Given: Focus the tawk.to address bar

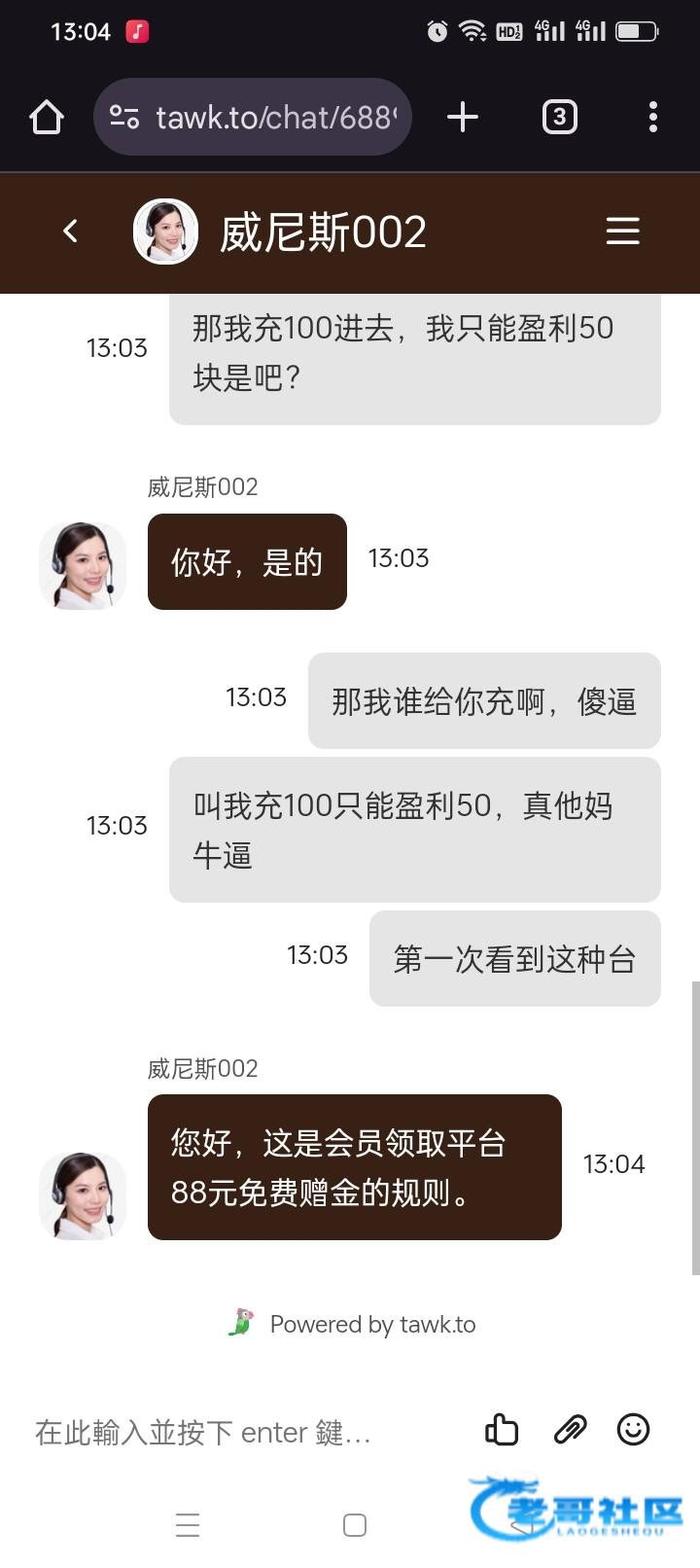Looking at the screenshot, I should click(253, 118).
